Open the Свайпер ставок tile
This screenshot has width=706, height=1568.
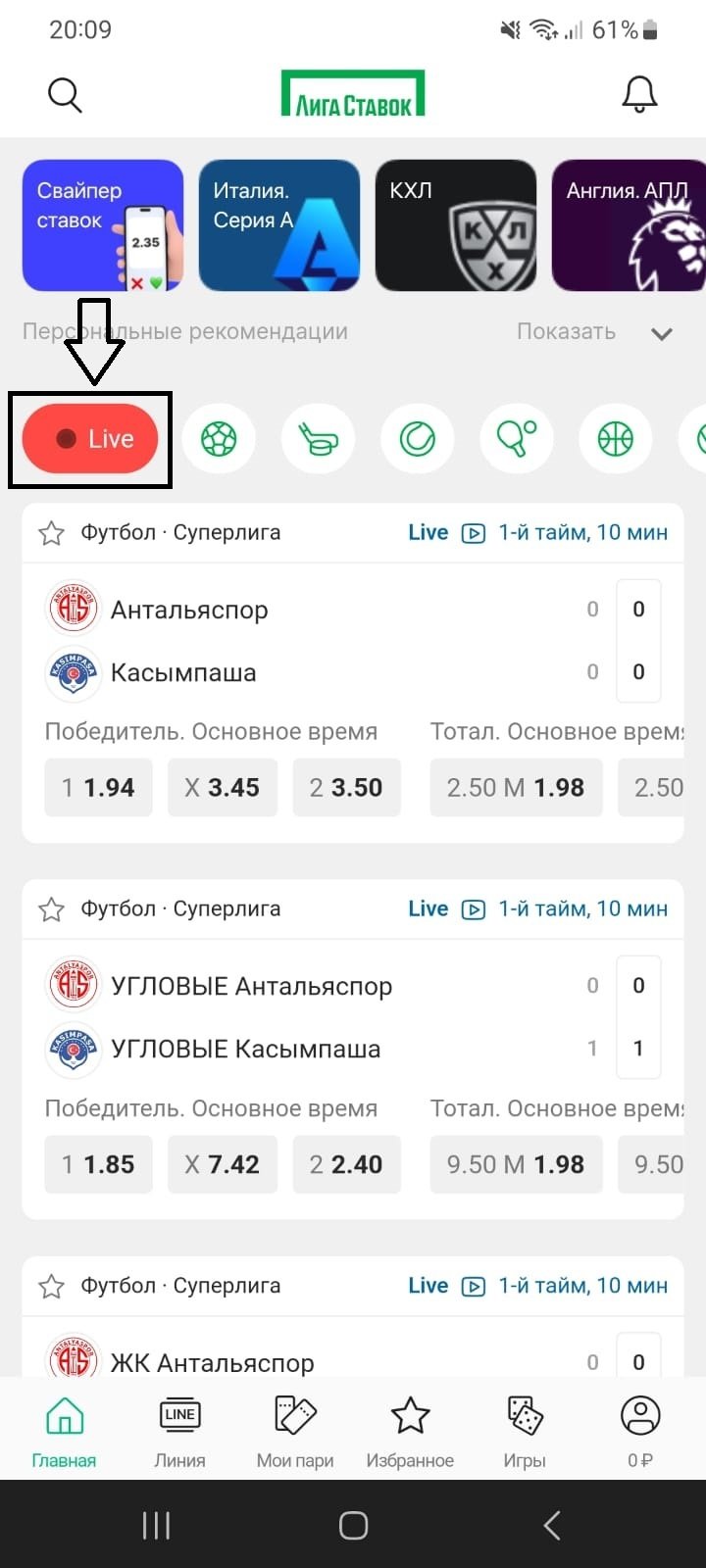(x=103, y=225)
